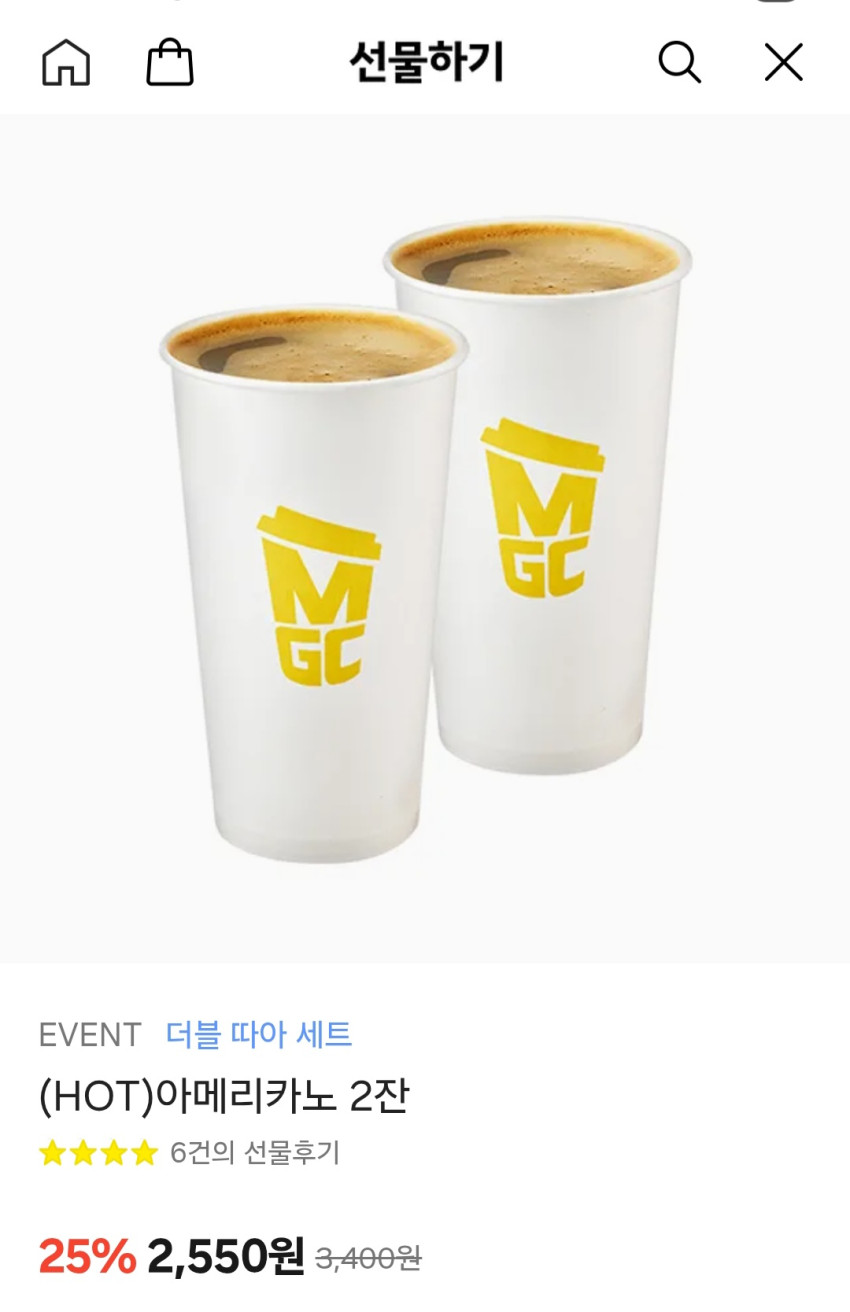Open the americano product image

point(425,540)
